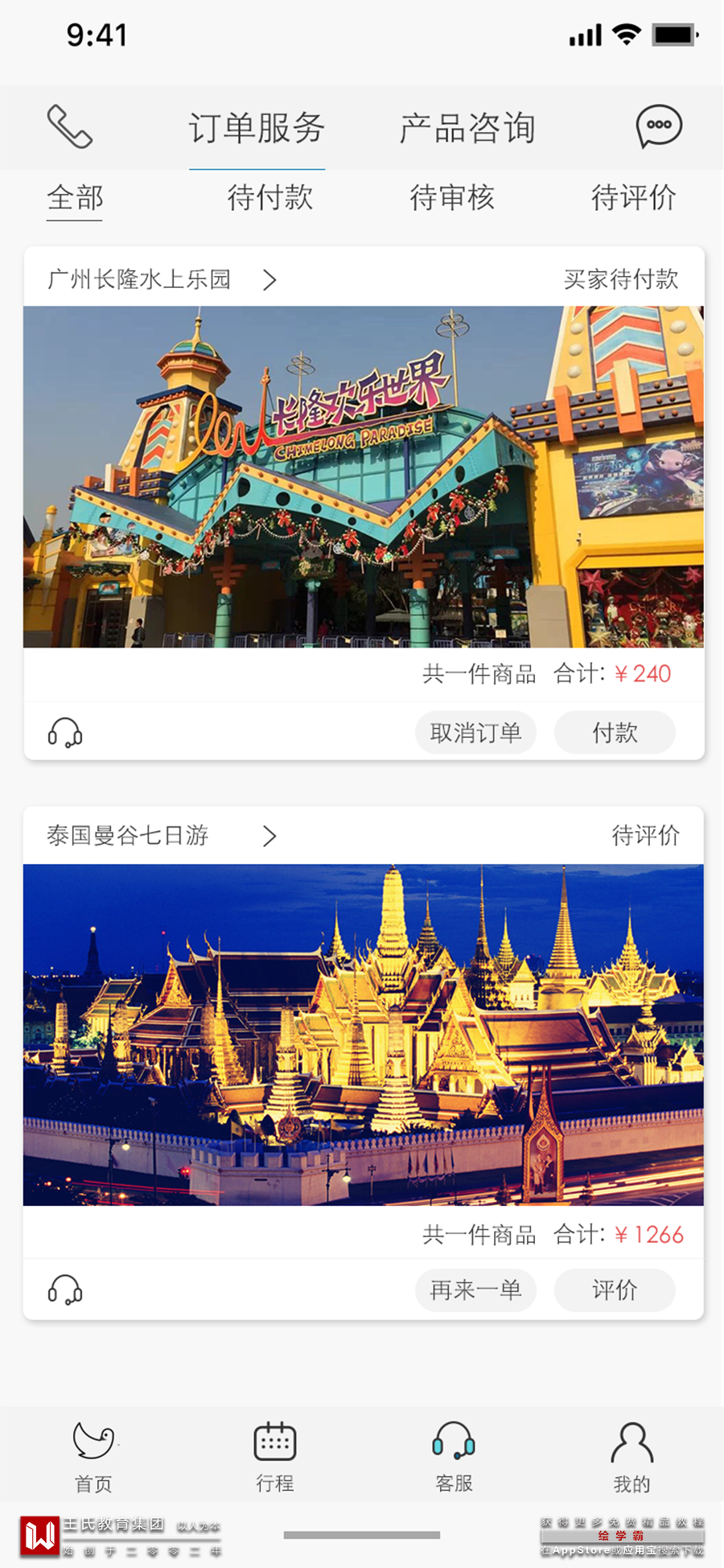This screenshot has height=1568, width=724.
Task: Open the 行程 tab
Action: pos(274,1456)
